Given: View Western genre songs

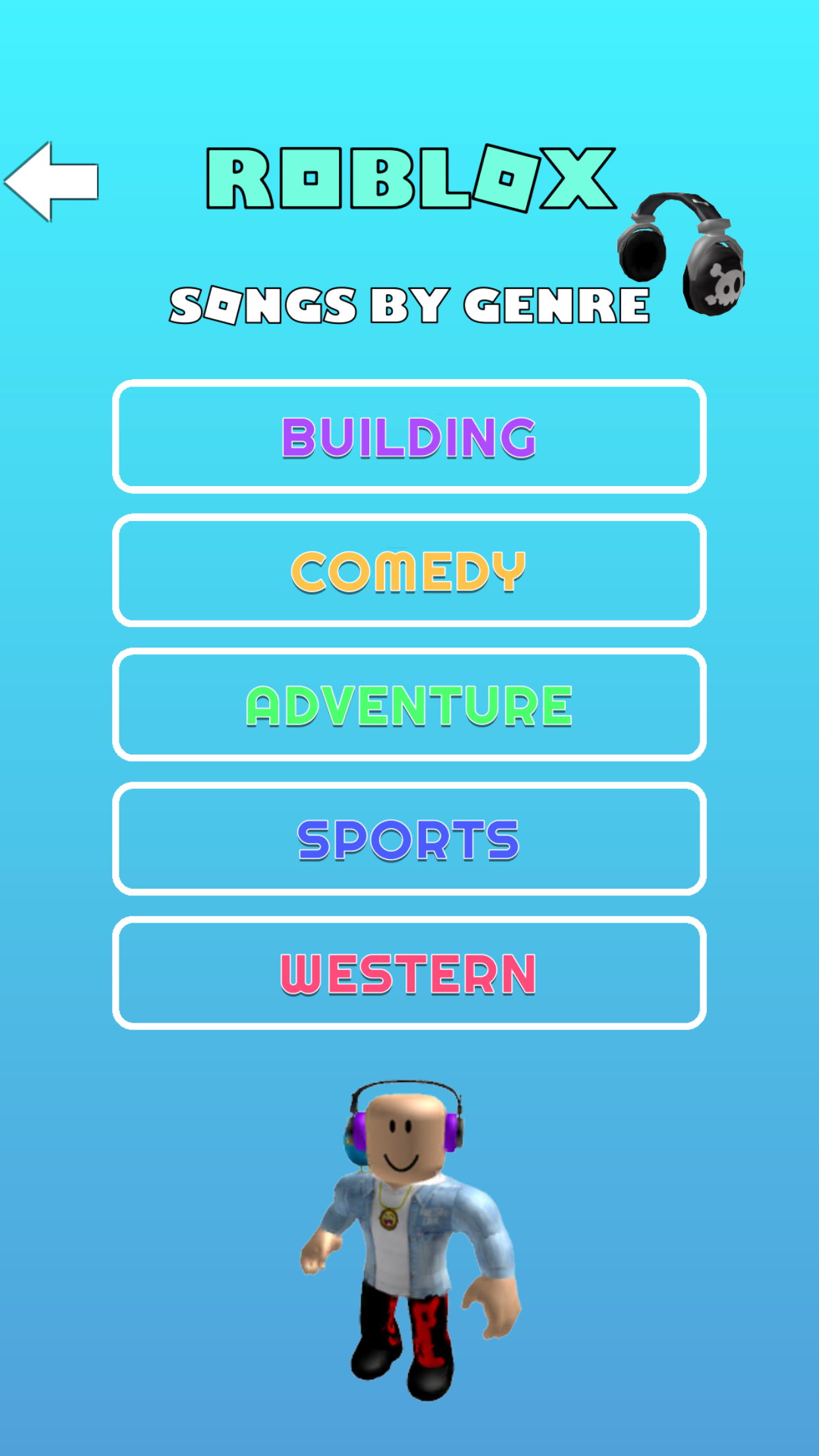Looking at the screenshot, I should (409, 973).
